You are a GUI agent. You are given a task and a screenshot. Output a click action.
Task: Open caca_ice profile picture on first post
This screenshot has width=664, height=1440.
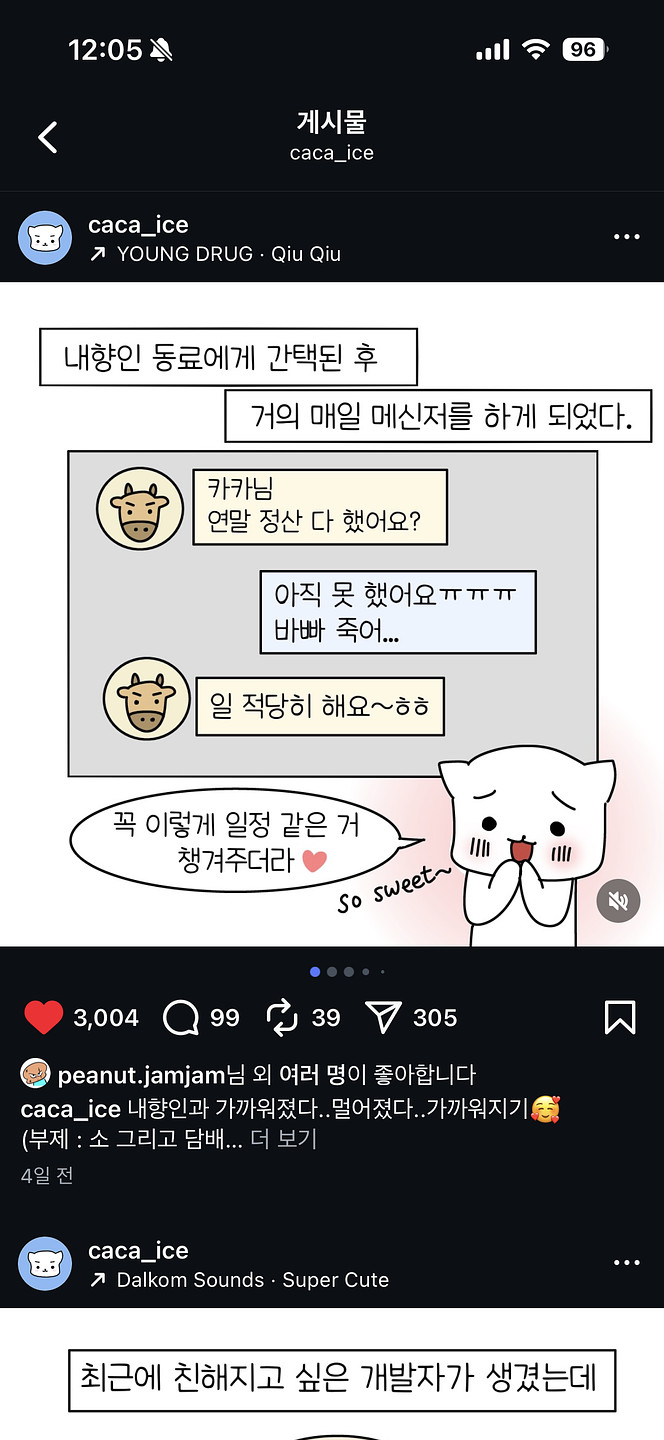(x=45, y=238)
